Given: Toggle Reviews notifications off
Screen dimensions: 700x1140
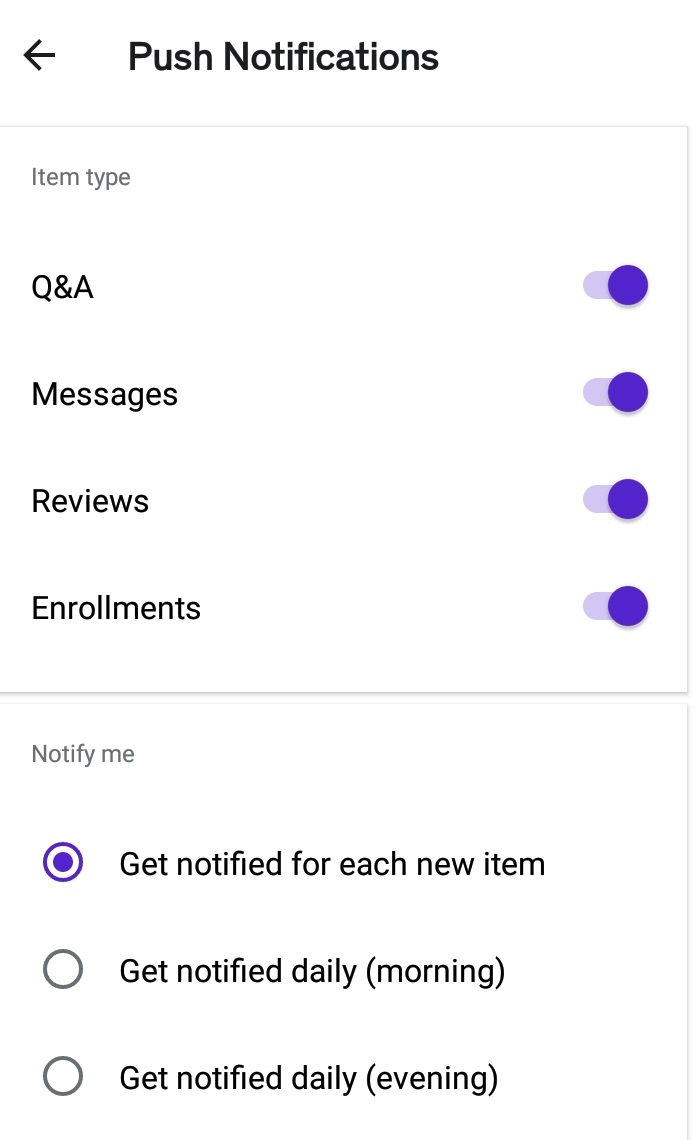Looking at the screenshot, I should click(616, 499).
